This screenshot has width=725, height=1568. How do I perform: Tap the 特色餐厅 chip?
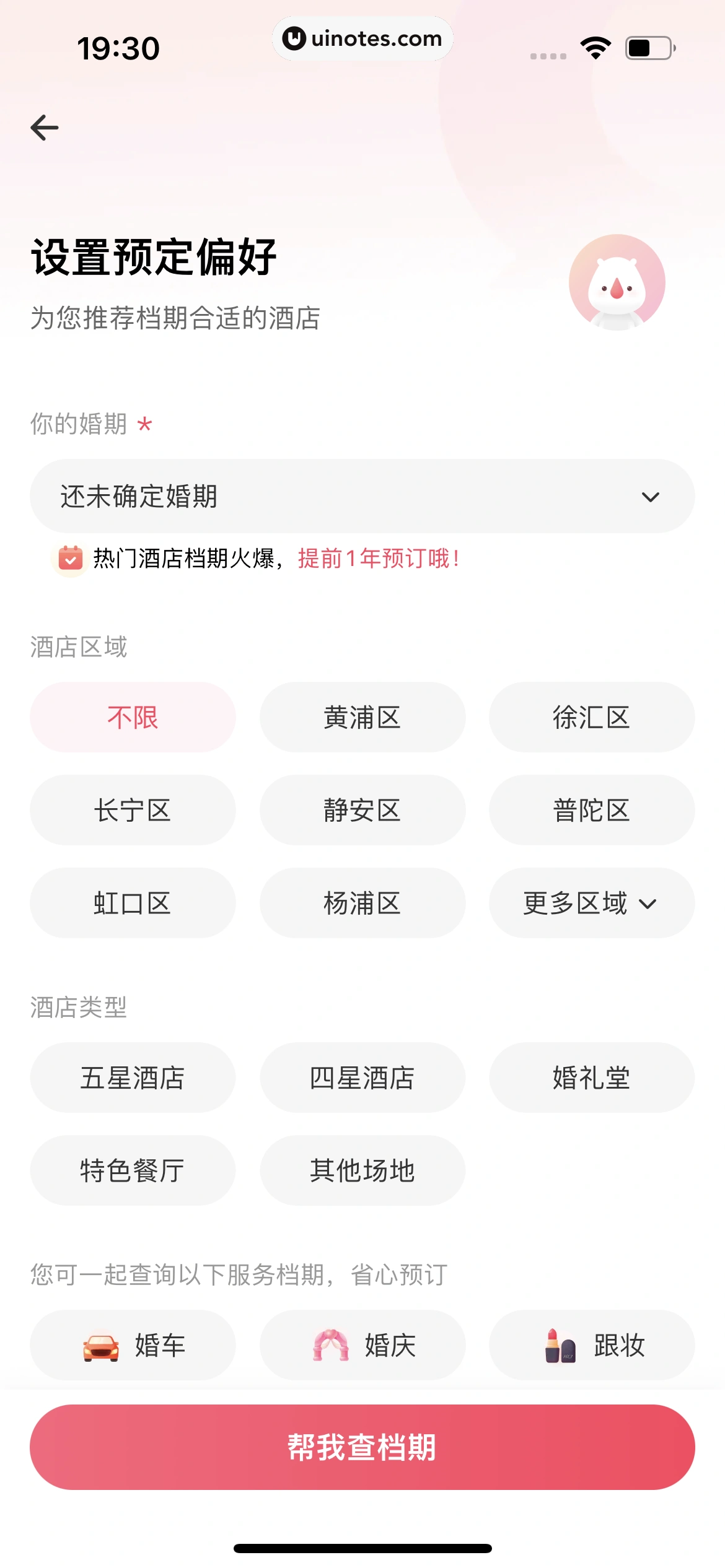point(133,1170)
